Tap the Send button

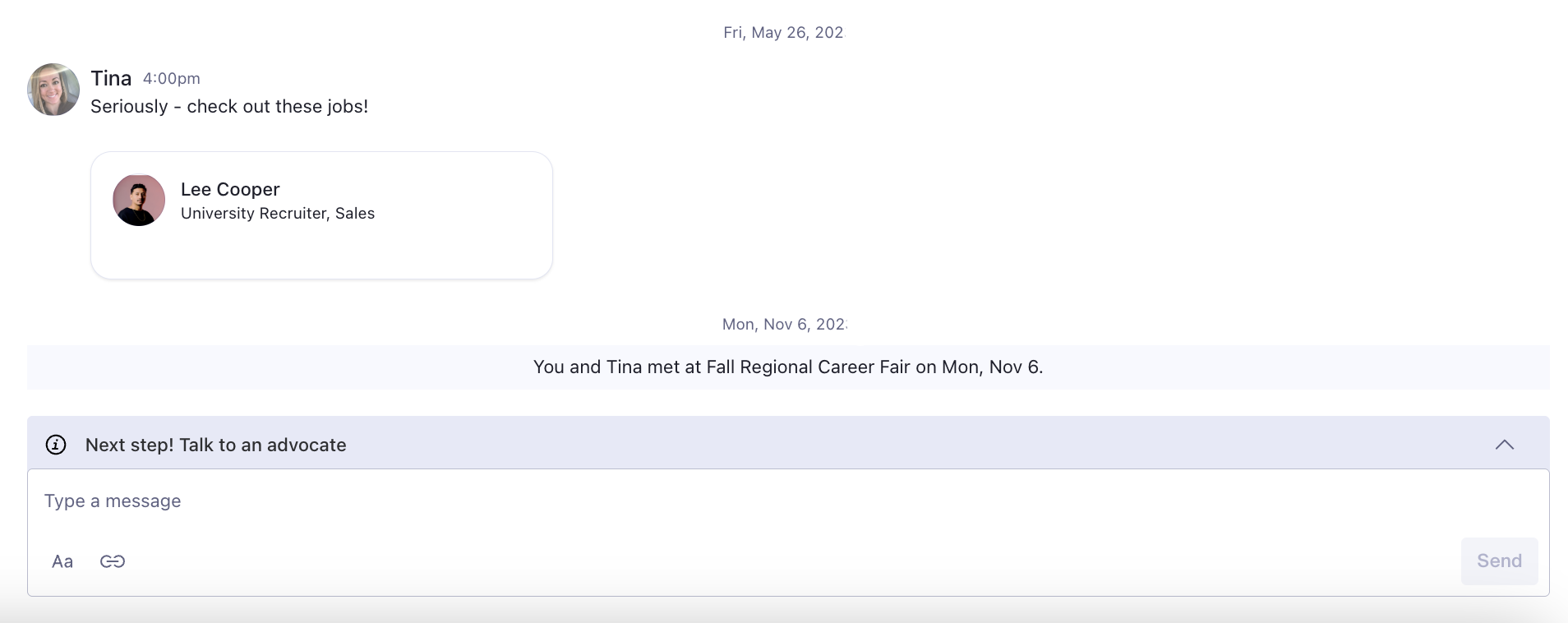[x=1499, y=561]
